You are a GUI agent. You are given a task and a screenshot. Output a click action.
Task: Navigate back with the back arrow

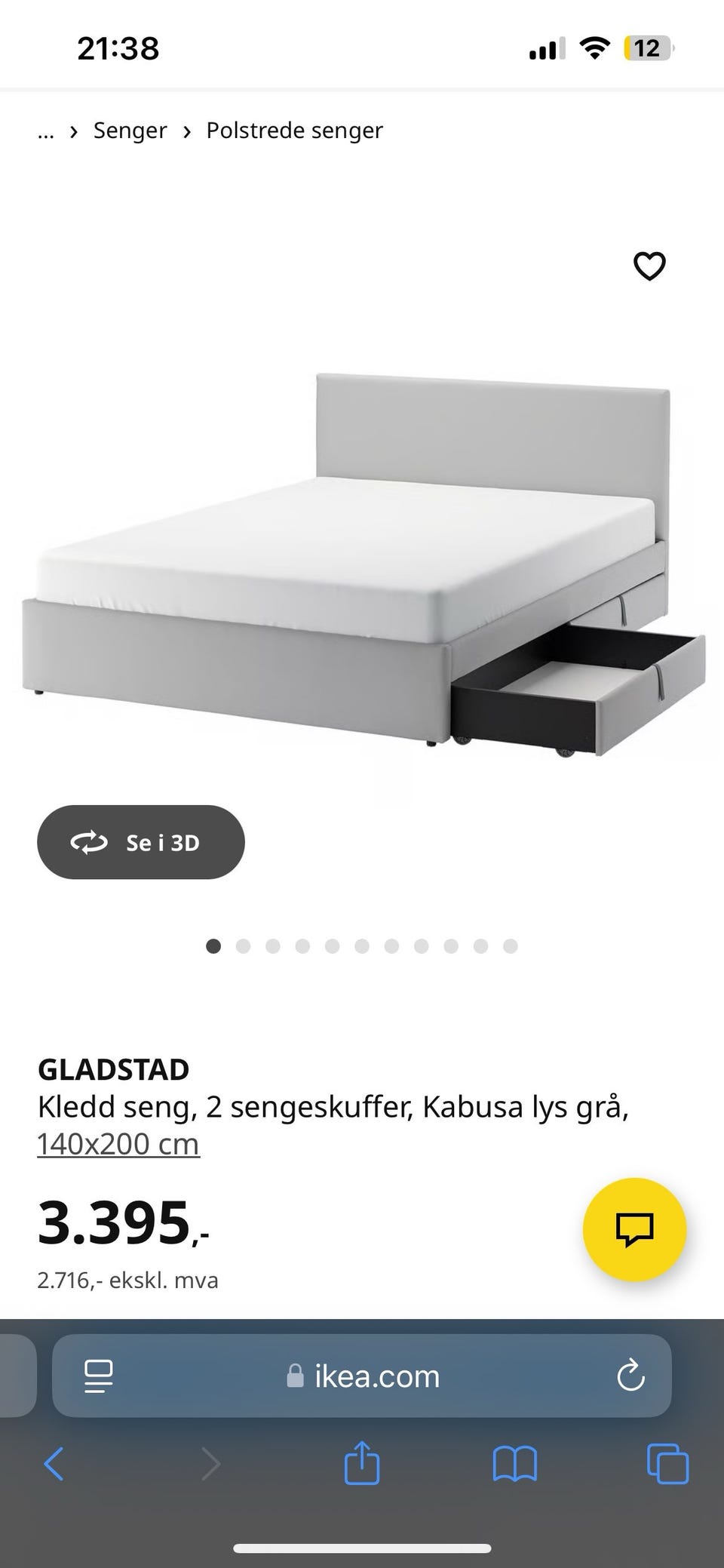click(54, 1465)
